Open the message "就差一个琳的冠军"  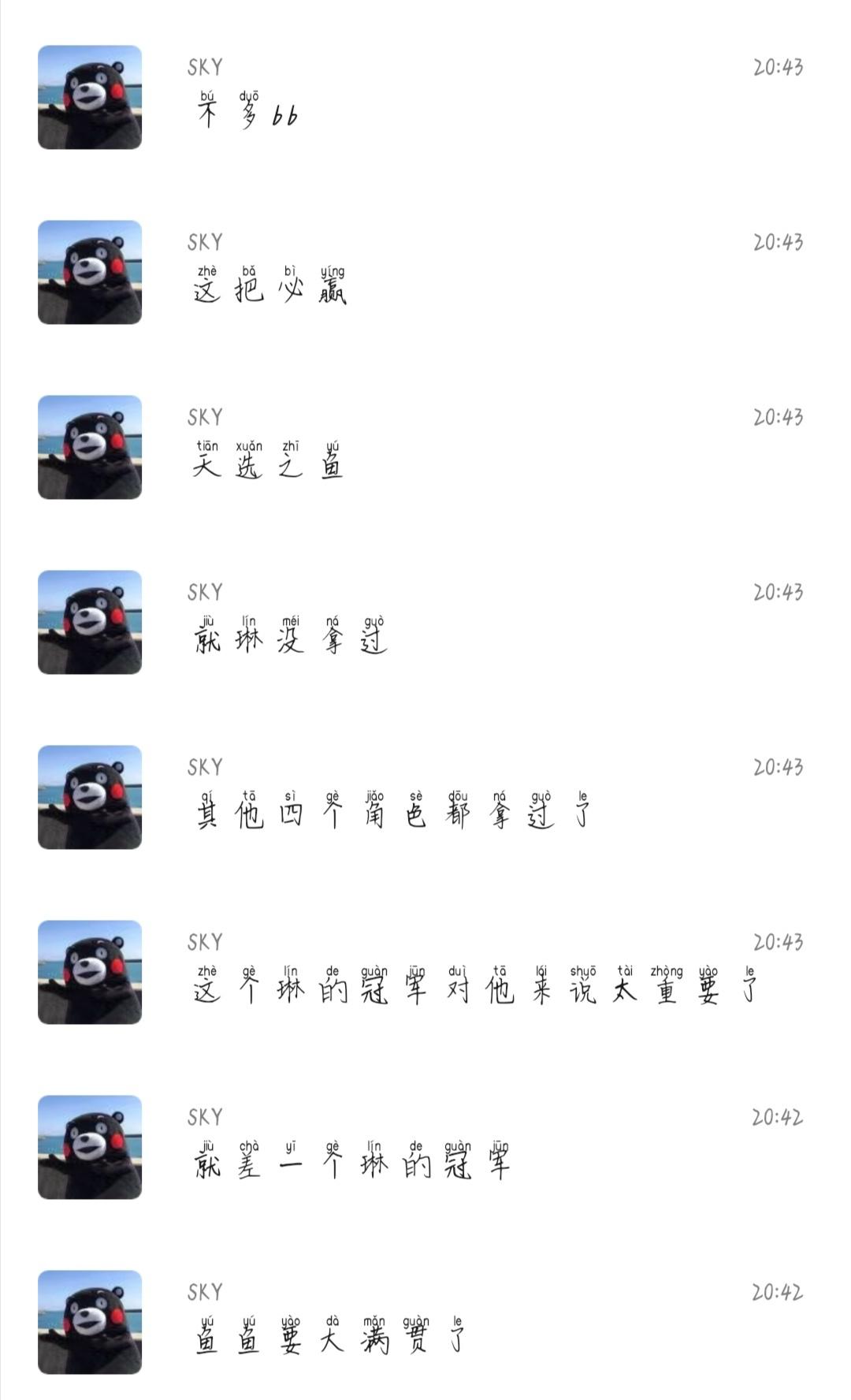352,1164
